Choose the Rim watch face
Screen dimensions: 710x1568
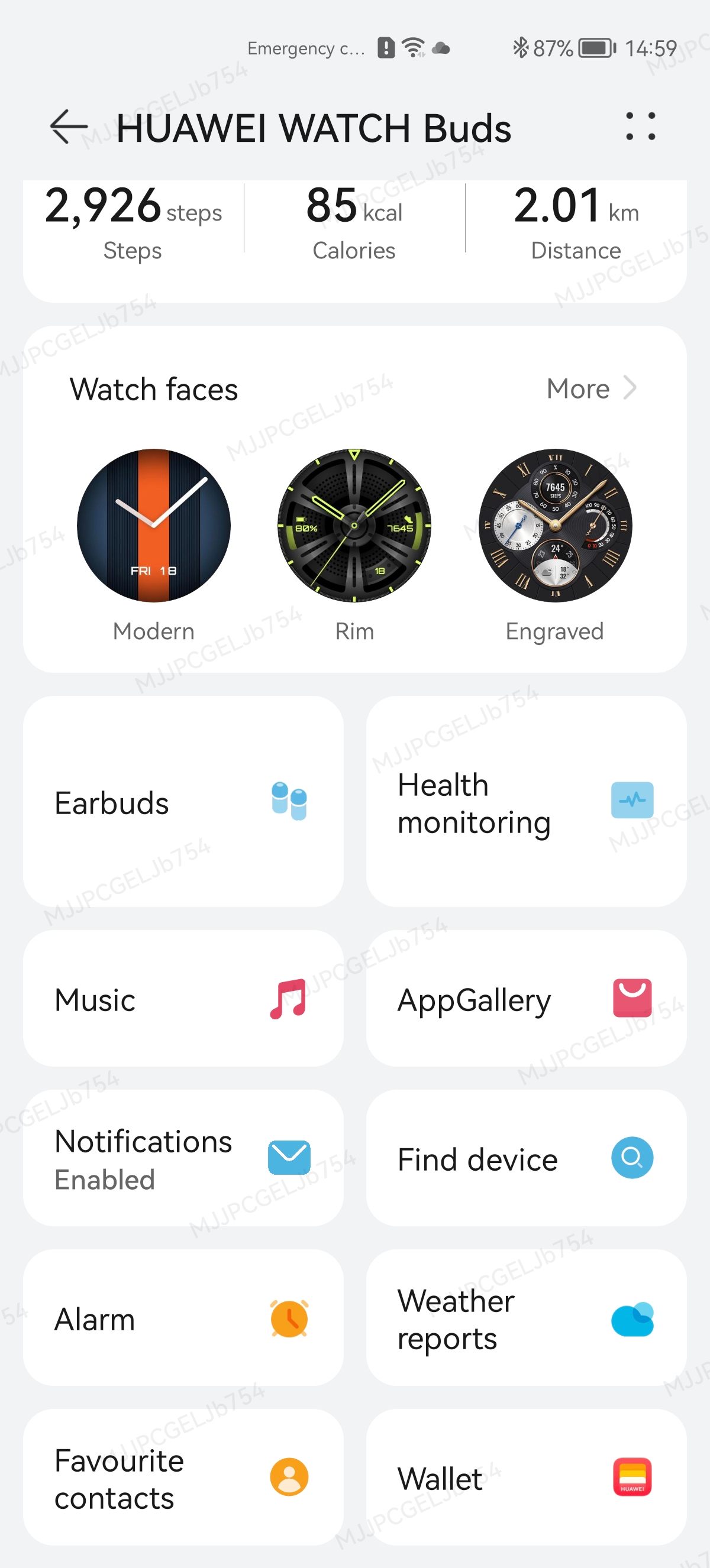354,526
